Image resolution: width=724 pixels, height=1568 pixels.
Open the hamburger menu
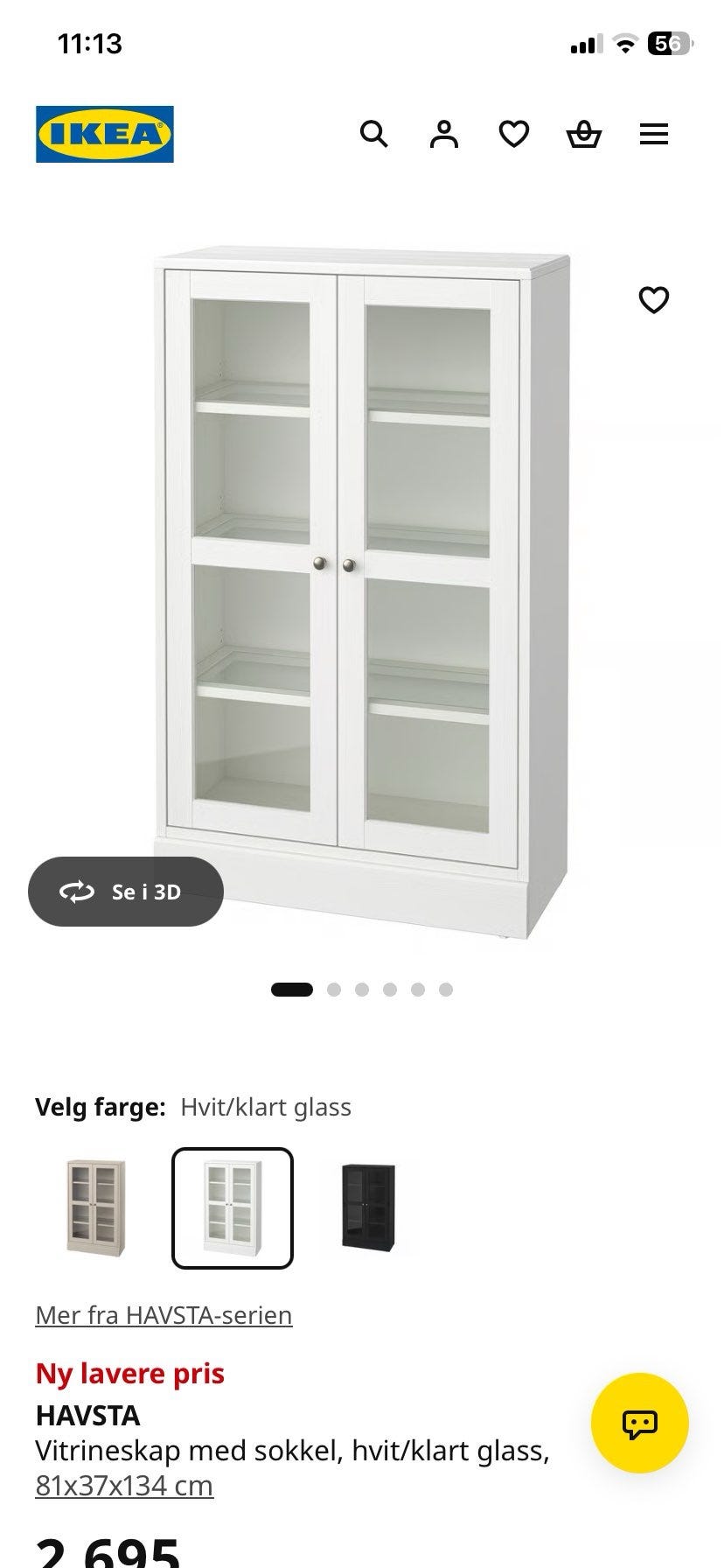654,134
